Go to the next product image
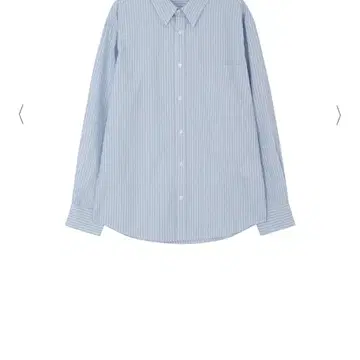 [x=339, y=115]
